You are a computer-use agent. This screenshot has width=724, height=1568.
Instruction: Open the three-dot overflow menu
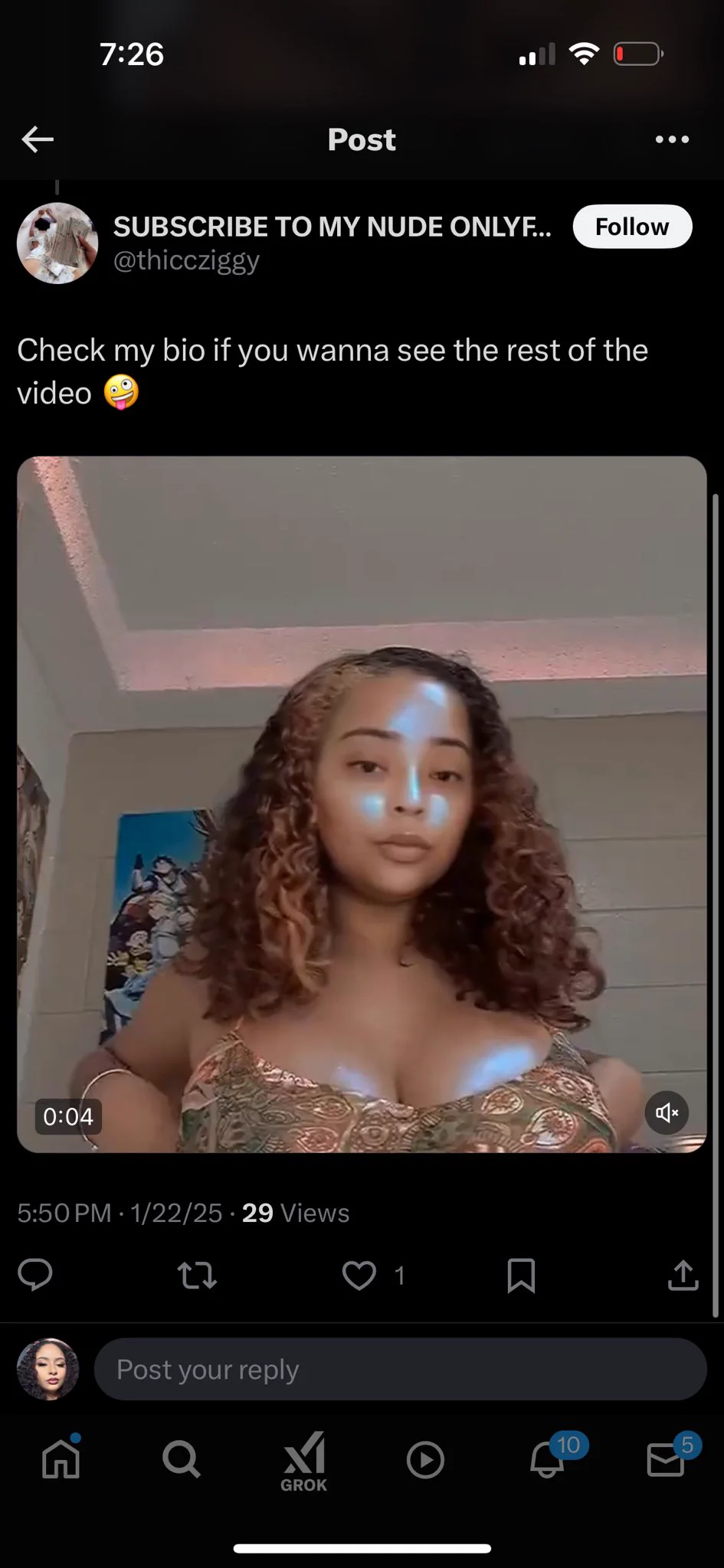click(x=672, y=139)
